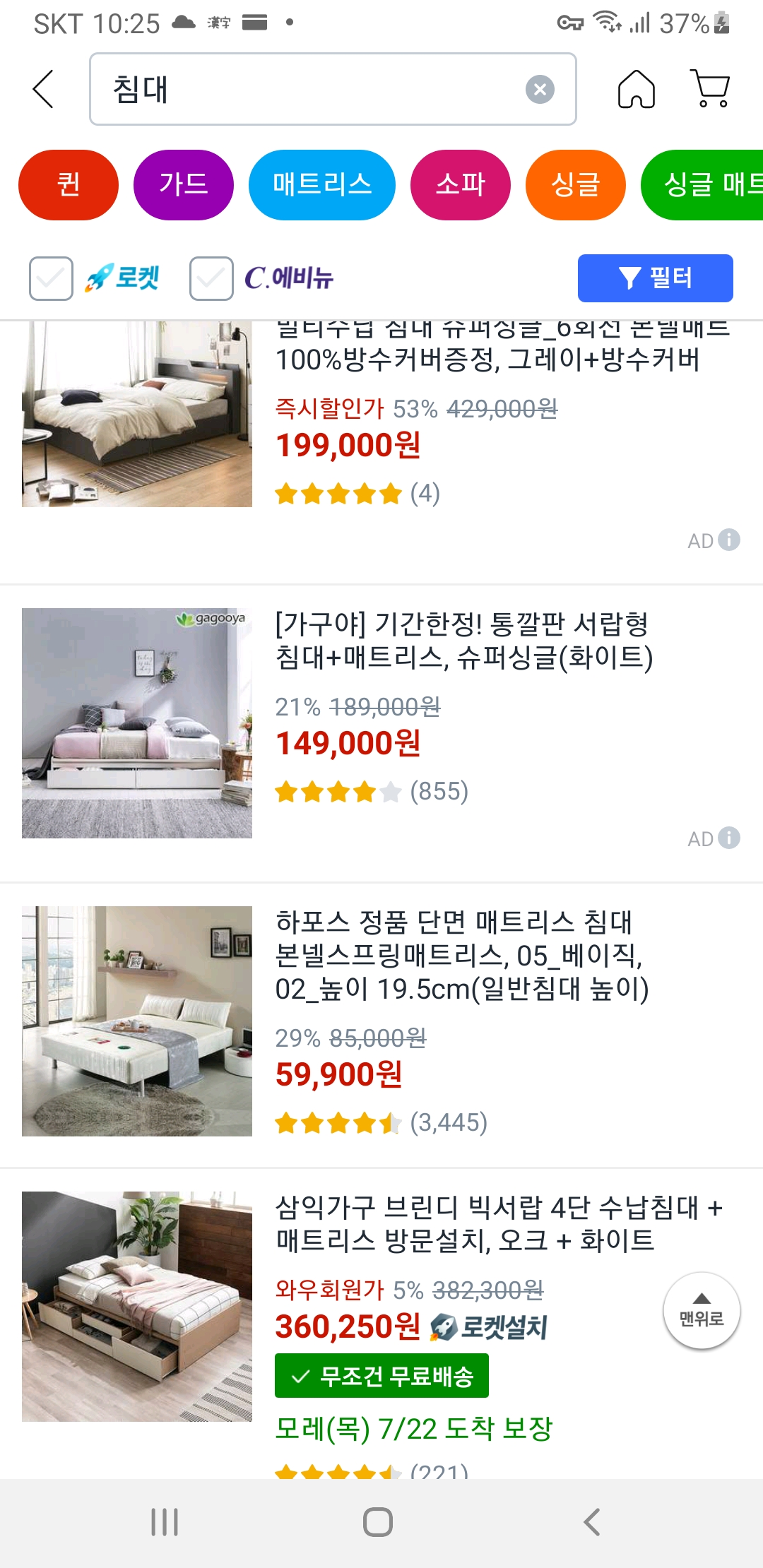View AD info on the 가구야 listing
763x1568 pixels.
(729, 838)
